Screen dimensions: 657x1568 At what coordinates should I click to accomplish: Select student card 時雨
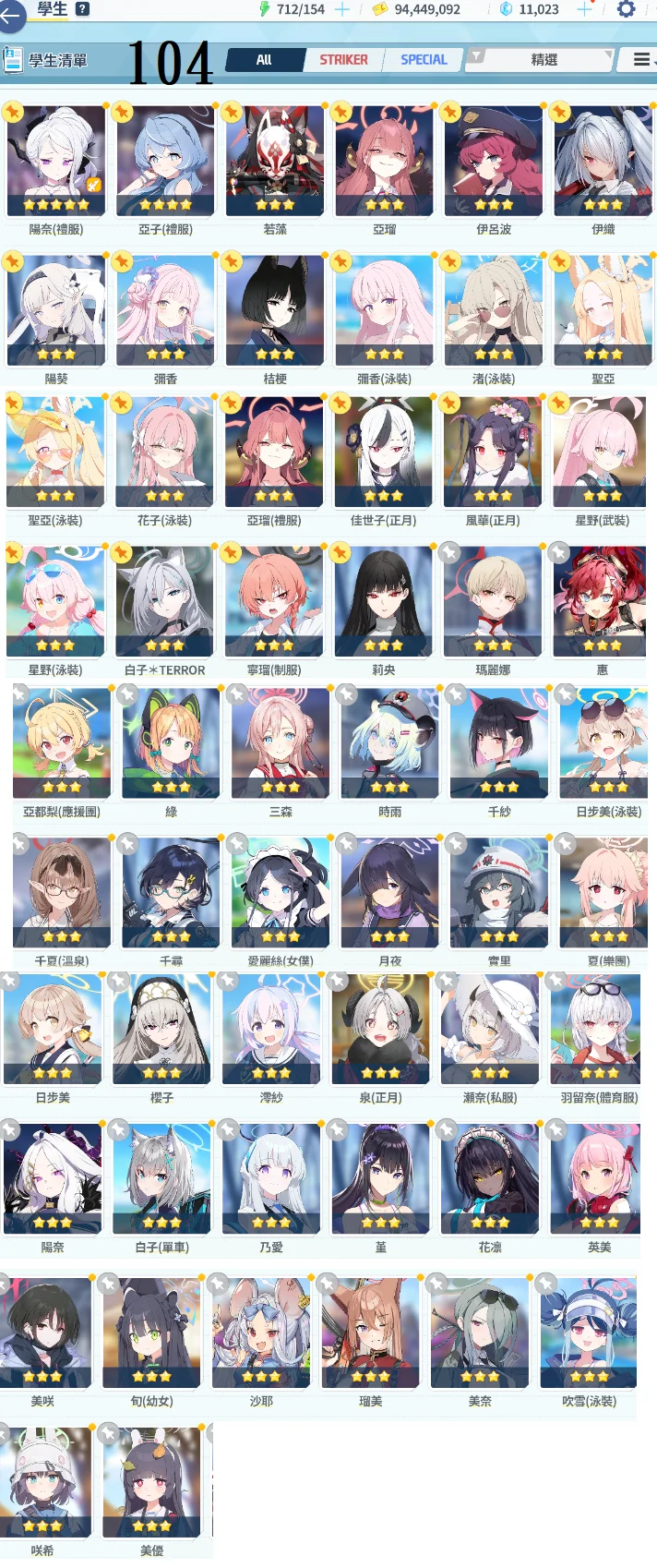[x=389, y=744]
